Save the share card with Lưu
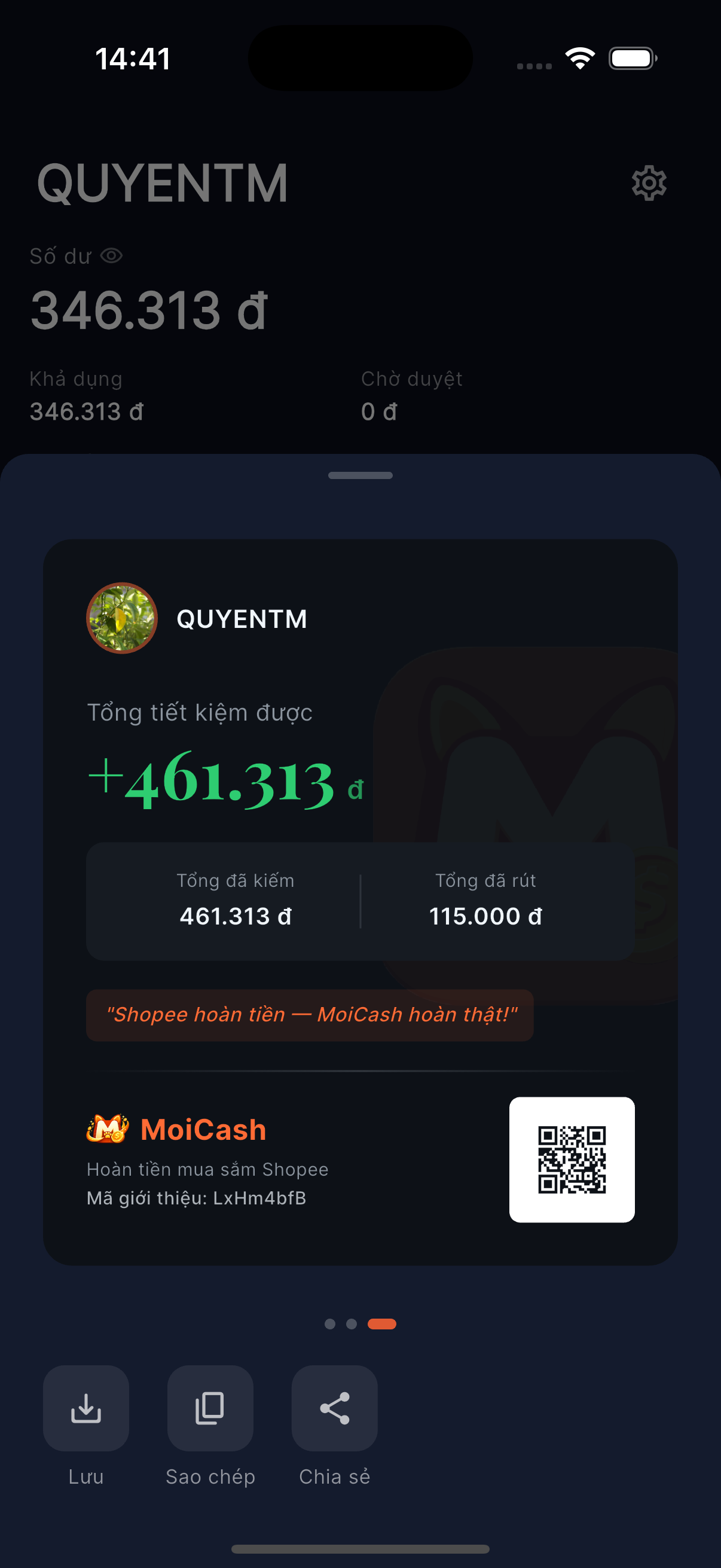721x1568 pixels. [x=85, y=1407]
